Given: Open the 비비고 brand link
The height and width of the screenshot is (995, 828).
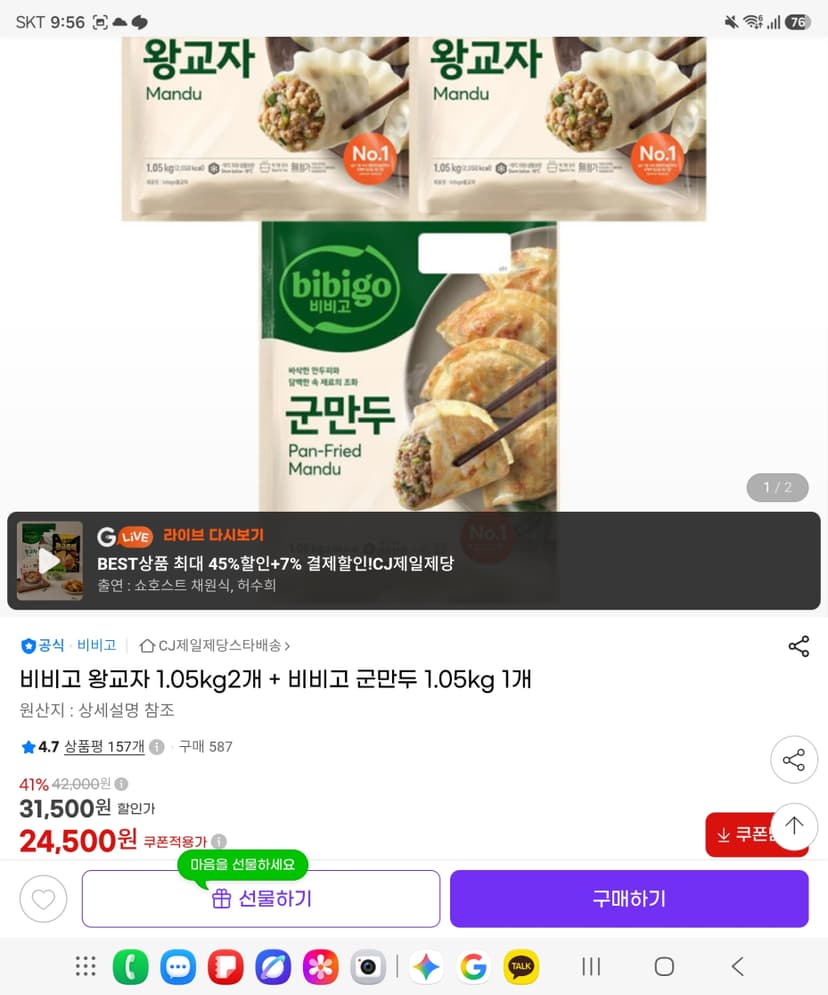Looking at the screenshot, I should [96, 645].
